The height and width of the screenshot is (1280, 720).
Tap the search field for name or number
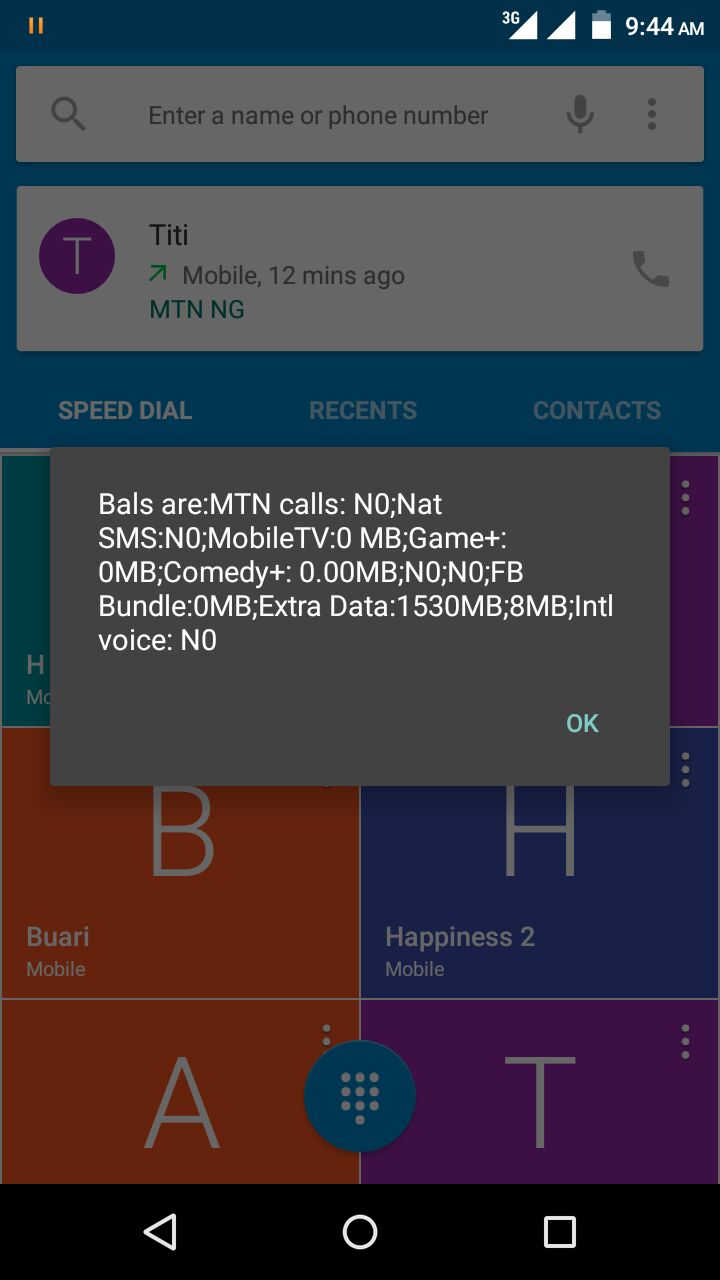coord(318,116)
